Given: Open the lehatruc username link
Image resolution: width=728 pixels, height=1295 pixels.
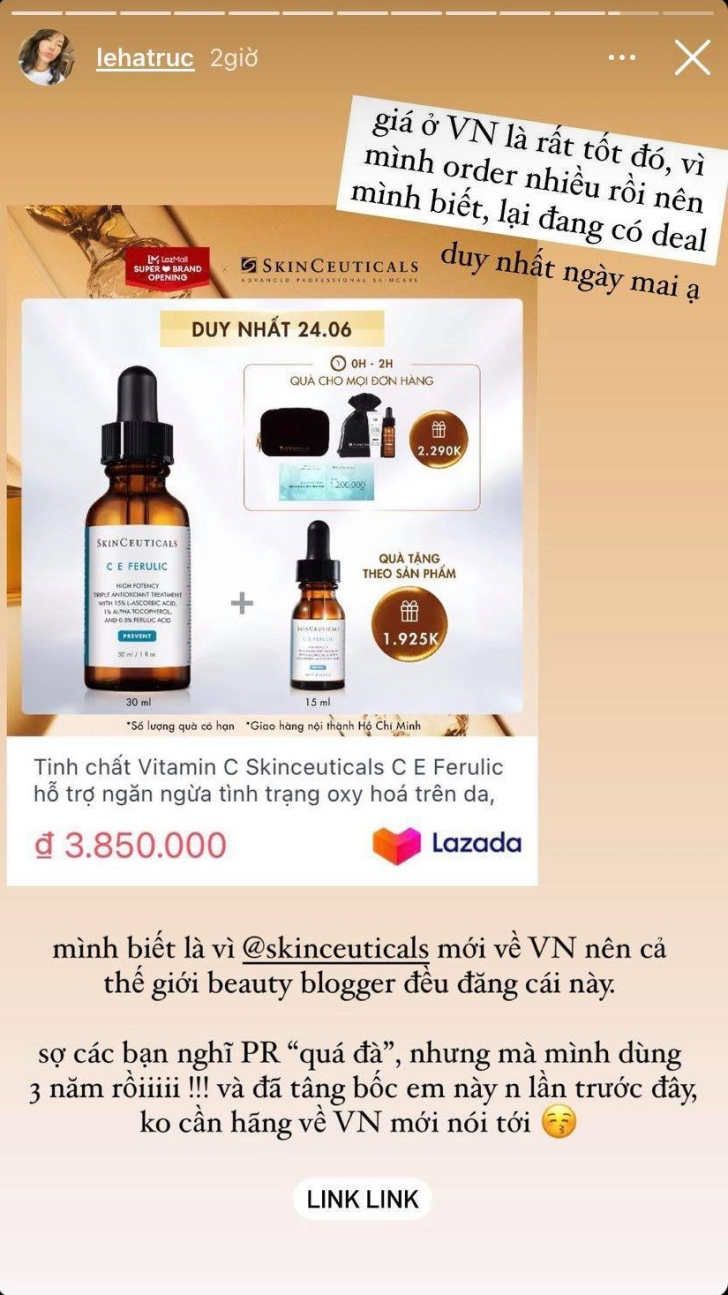Looking at the screenshot, I should (x=146, y=59).
